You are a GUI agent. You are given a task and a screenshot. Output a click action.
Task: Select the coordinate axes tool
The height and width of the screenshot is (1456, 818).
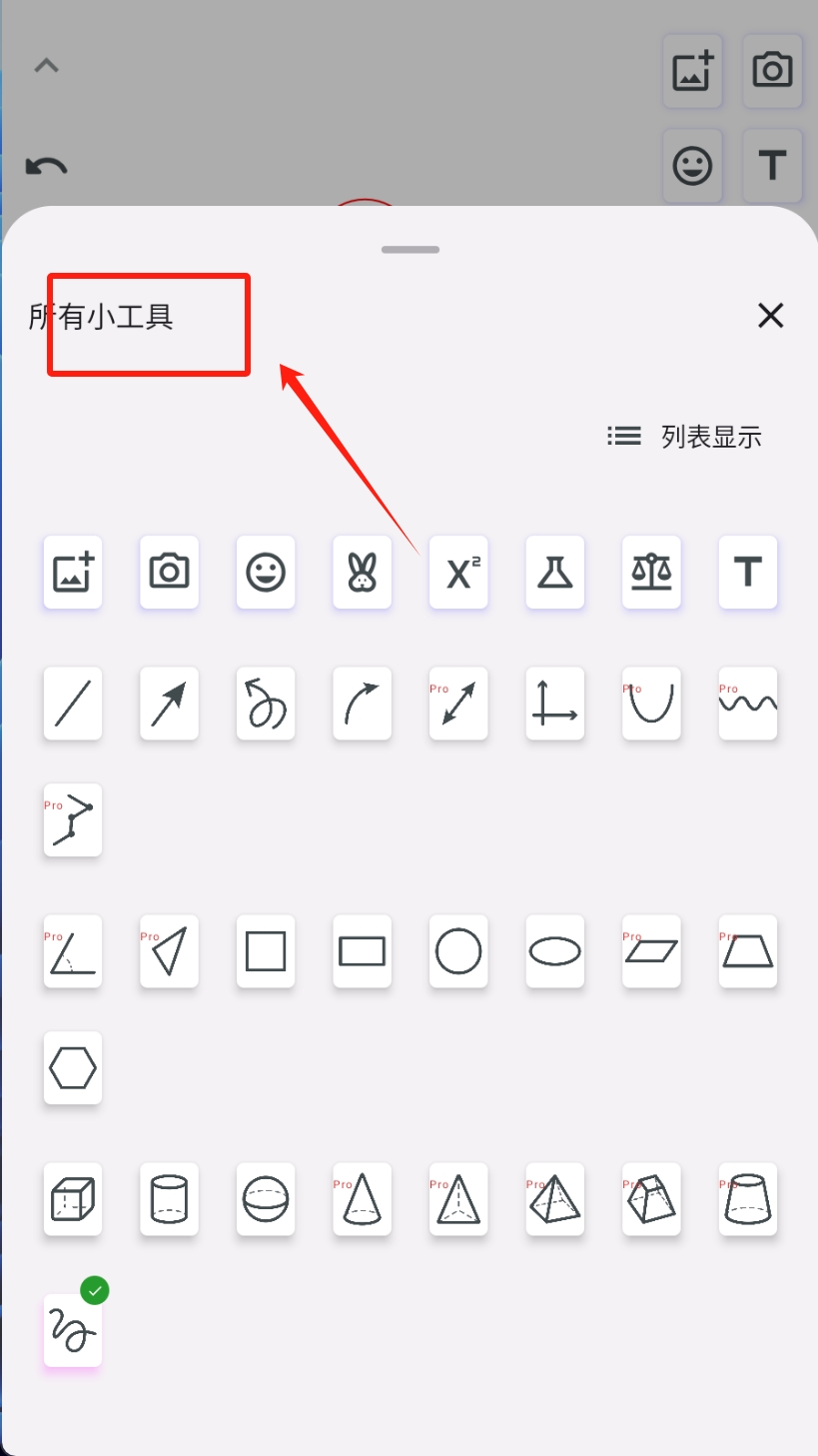pos(555,704)
